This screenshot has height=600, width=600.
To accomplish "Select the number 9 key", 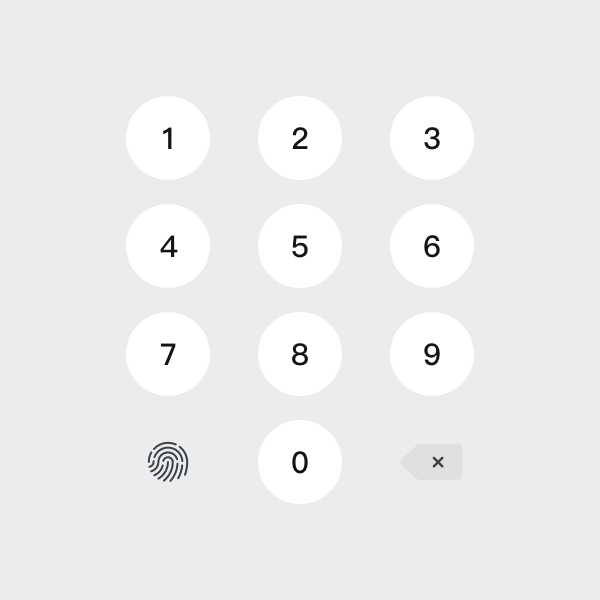I will click(432, 354).
